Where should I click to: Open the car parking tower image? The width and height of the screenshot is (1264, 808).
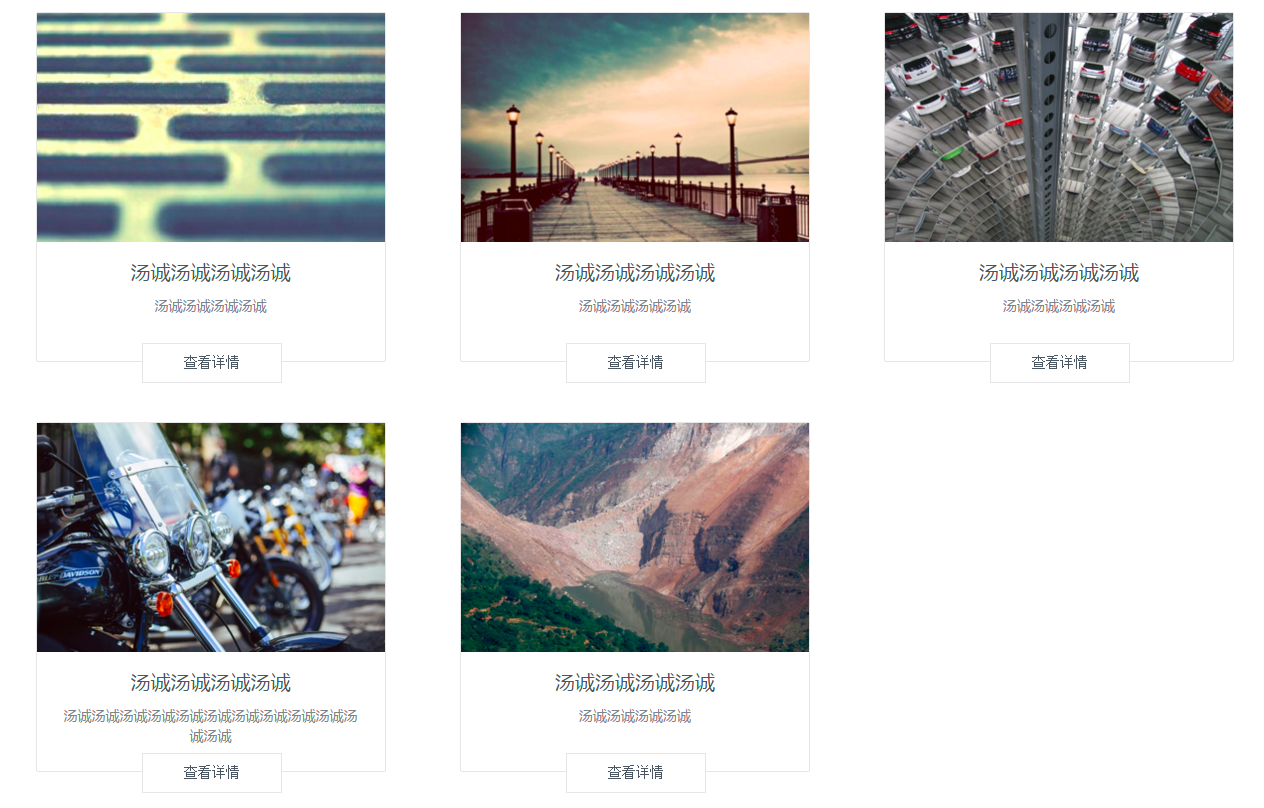click(x=1059, y=127)
